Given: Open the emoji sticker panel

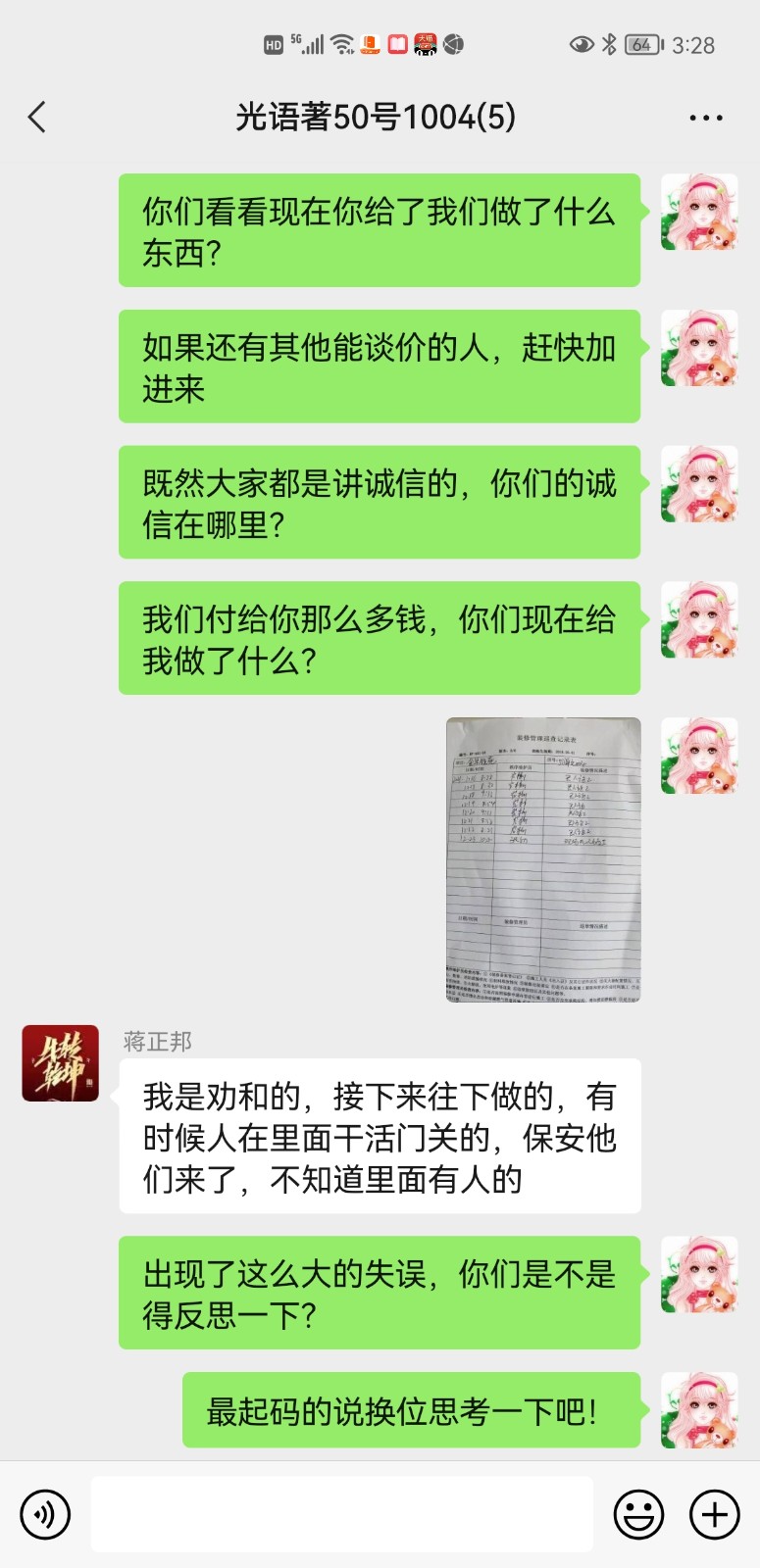Looking at the screenshot, I should (x=638, y=1514).
